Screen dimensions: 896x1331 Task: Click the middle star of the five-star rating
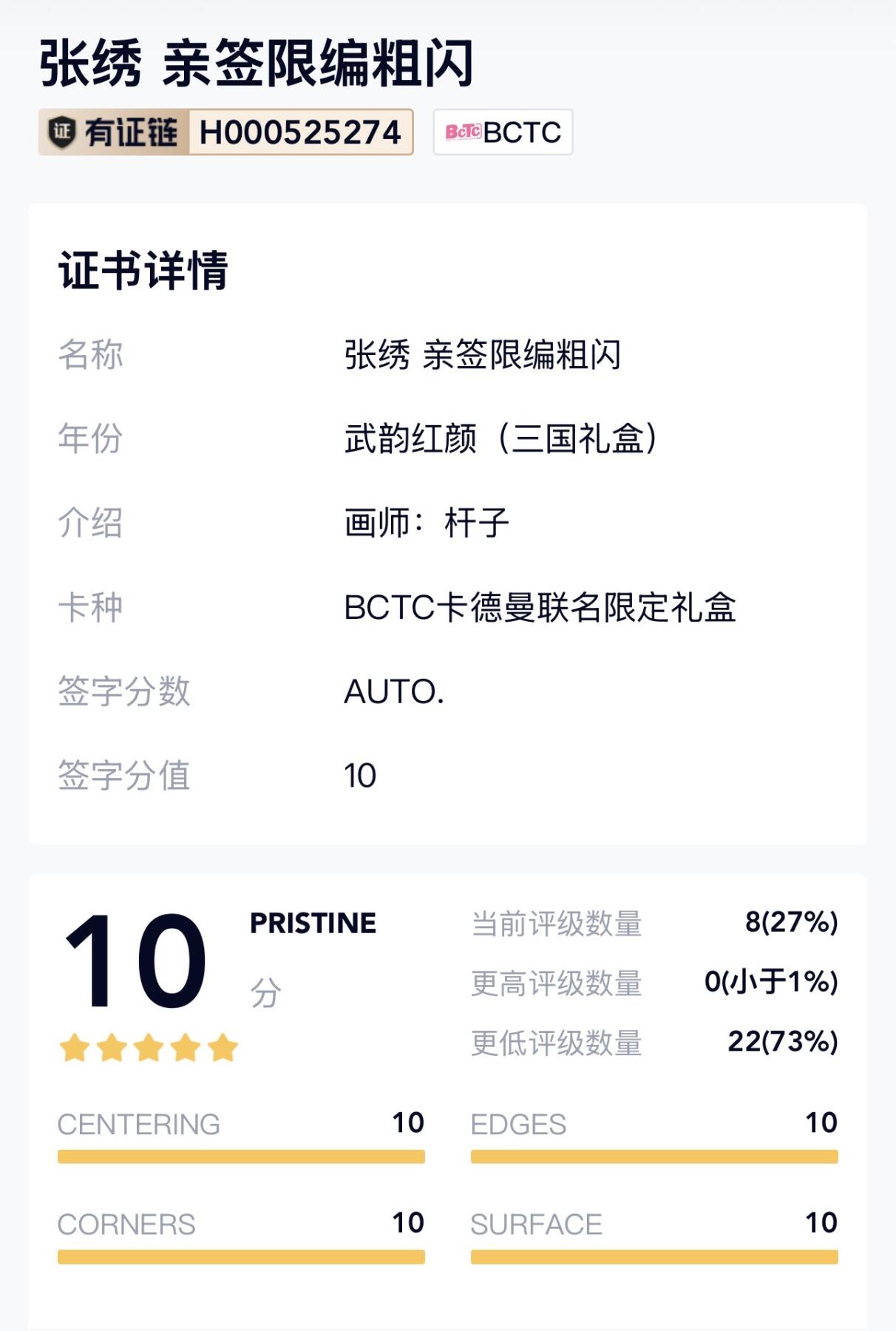point(146,1046)
